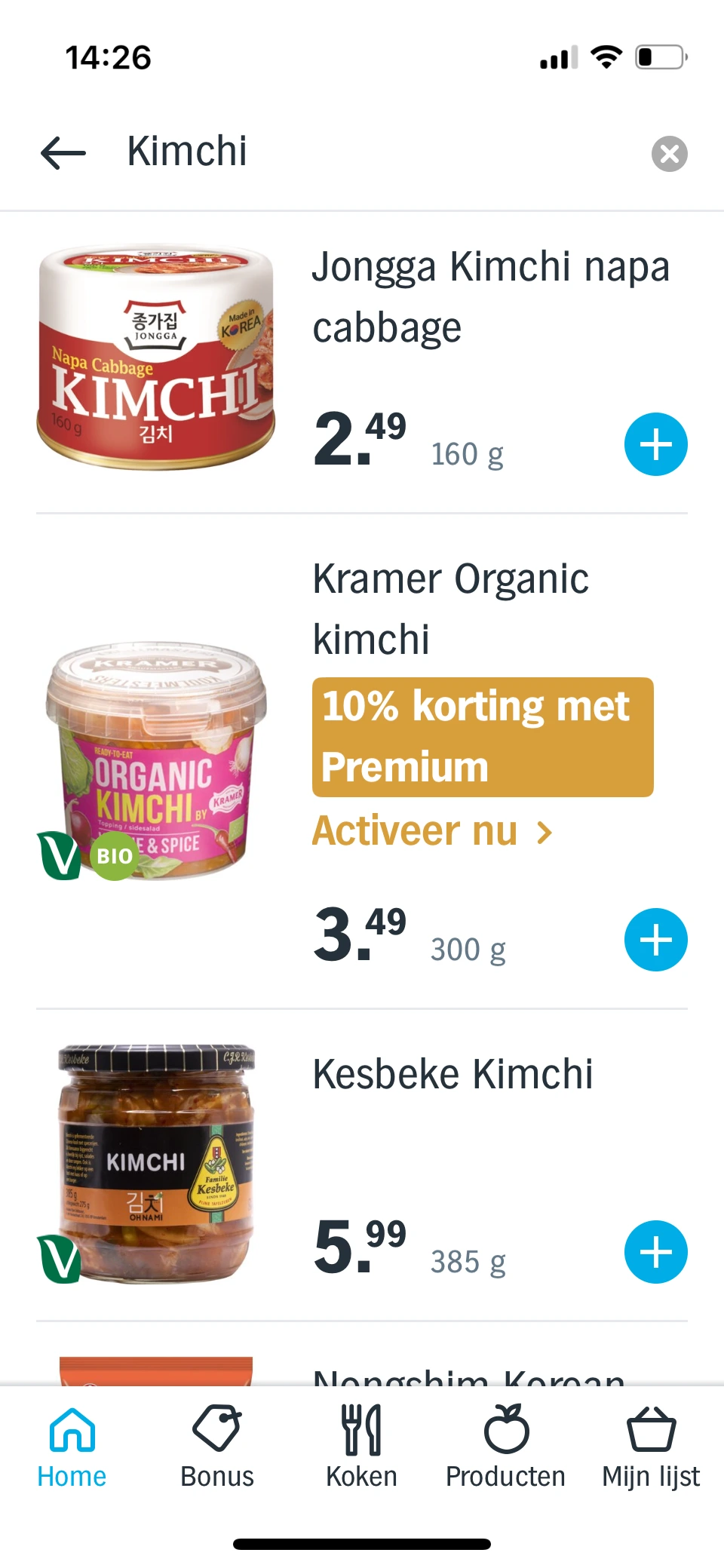Add Kesbeke Kimchi to list

[655, 1251]
